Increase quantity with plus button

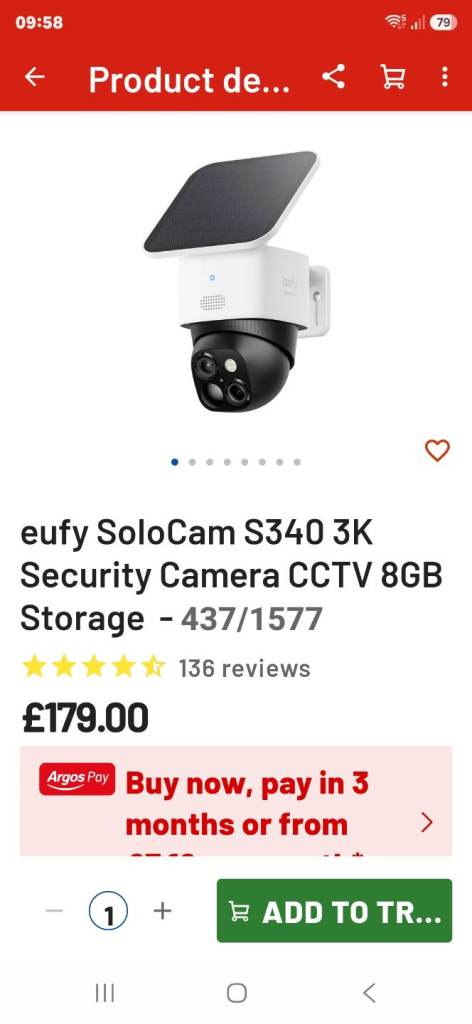pos(163,910)
